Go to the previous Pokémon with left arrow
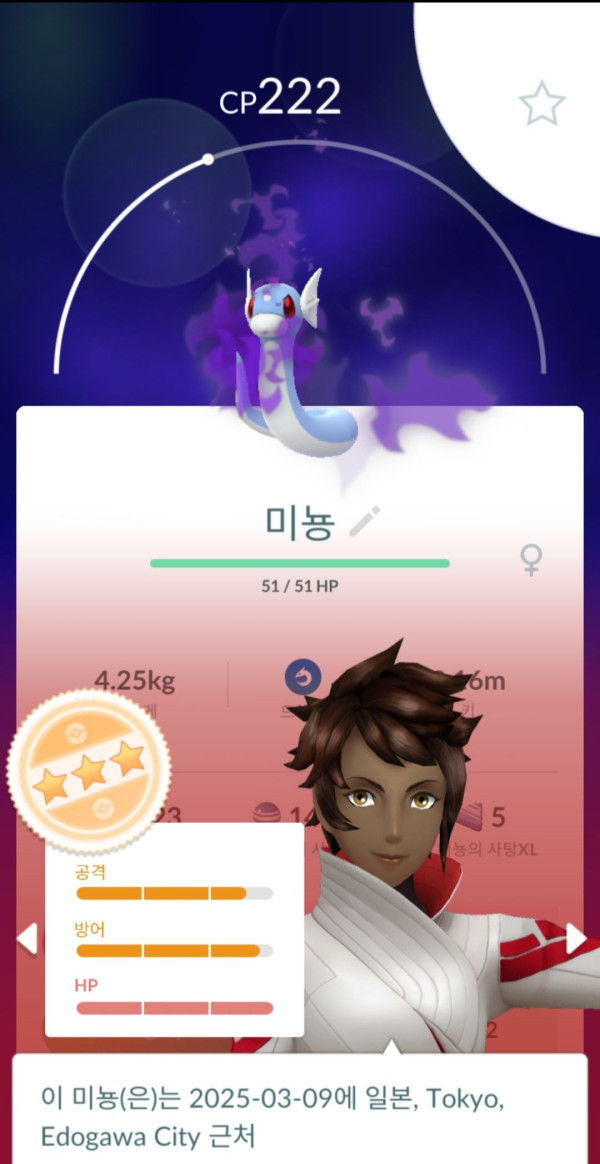600x1164 pixels. (27, 938)
